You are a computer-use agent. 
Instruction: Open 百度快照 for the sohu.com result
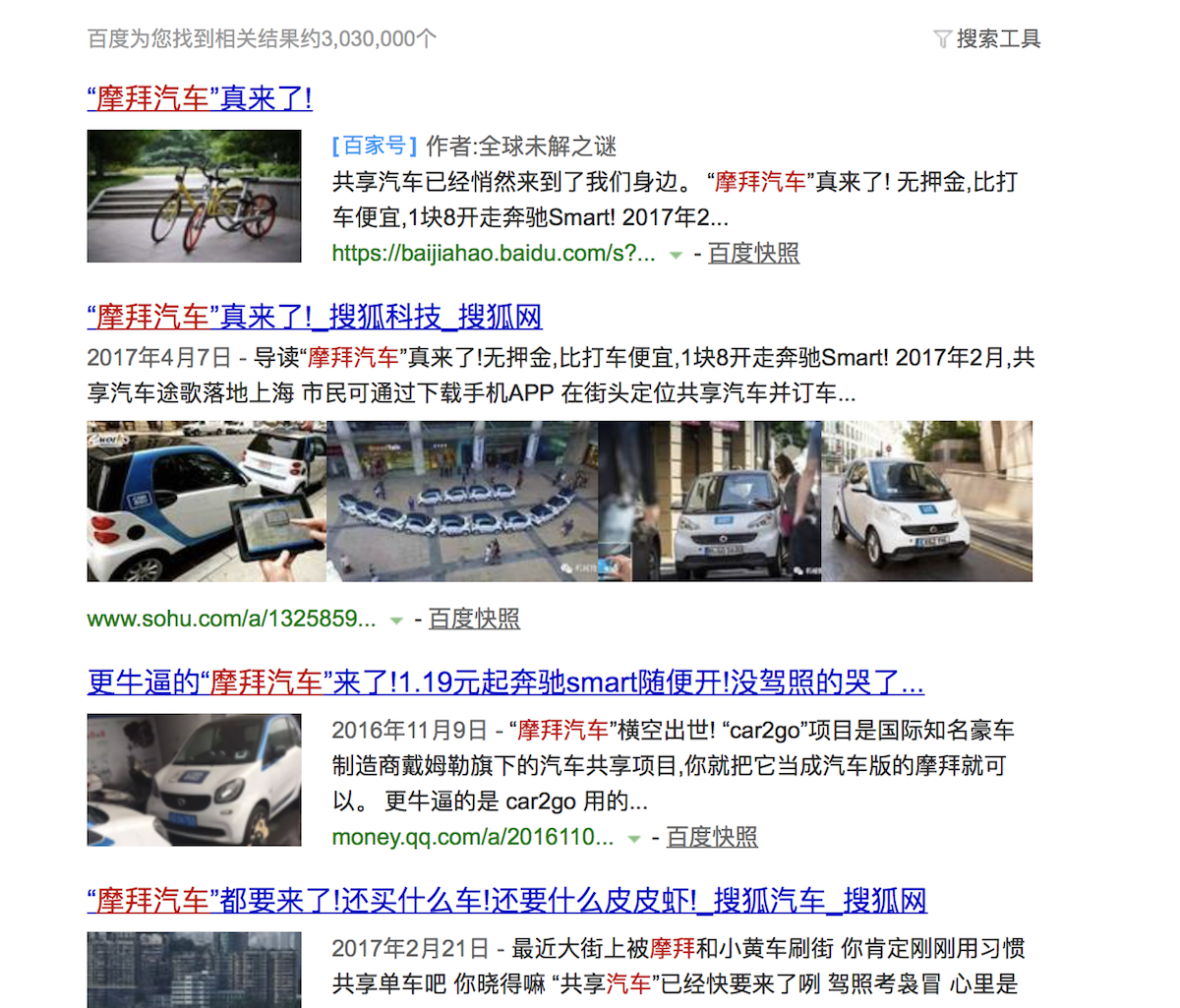474,619
